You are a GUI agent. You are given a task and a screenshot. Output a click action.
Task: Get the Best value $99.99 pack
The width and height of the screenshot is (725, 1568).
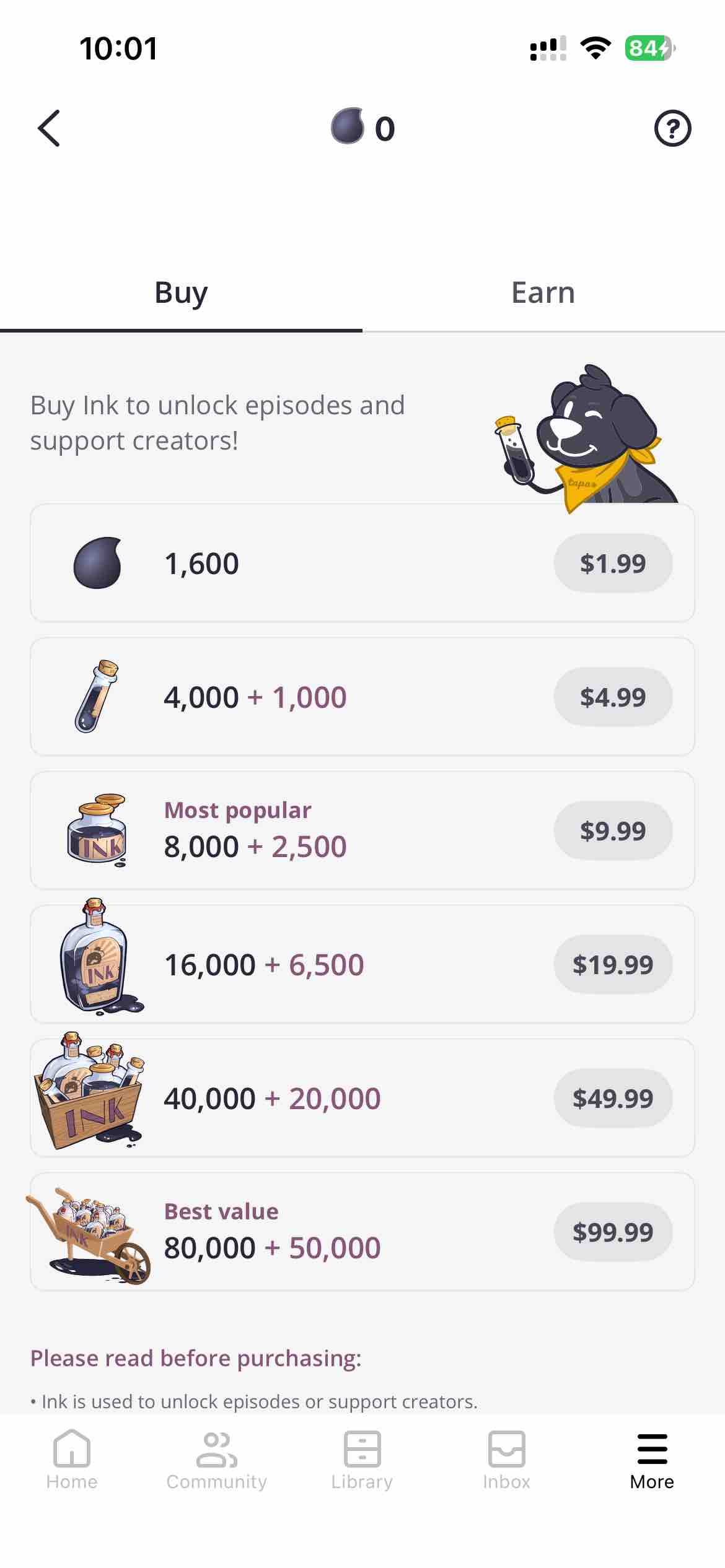pos(612,1232)
